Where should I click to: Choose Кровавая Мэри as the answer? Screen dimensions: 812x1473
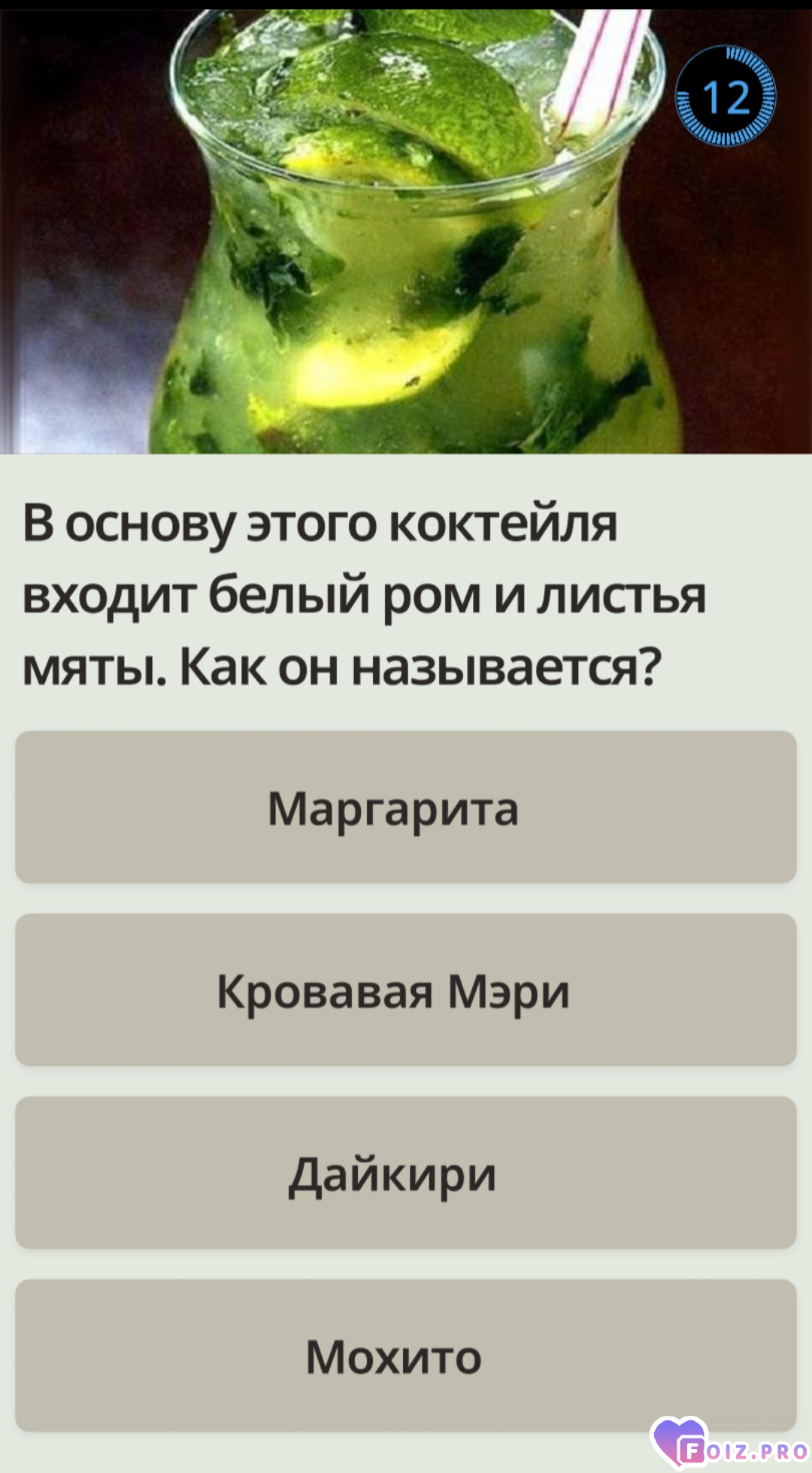(405, 990)
